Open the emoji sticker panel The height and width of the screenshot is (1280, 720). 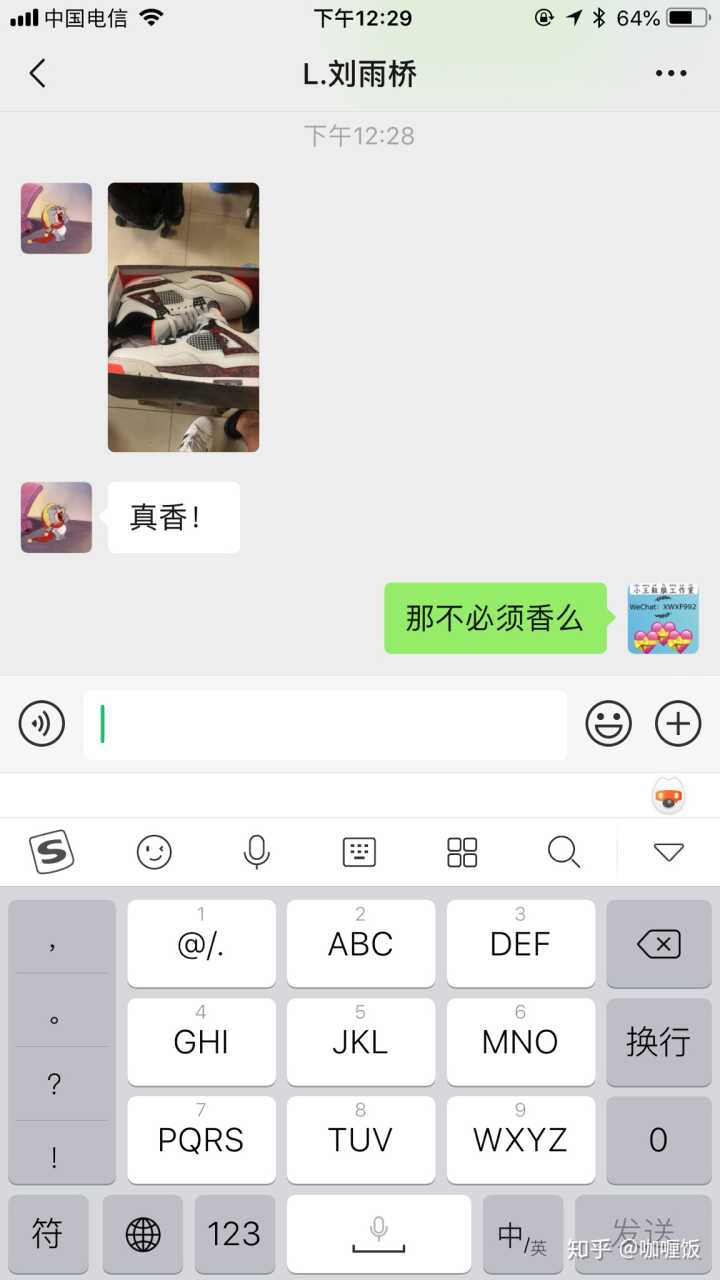[x=608, y=723]
